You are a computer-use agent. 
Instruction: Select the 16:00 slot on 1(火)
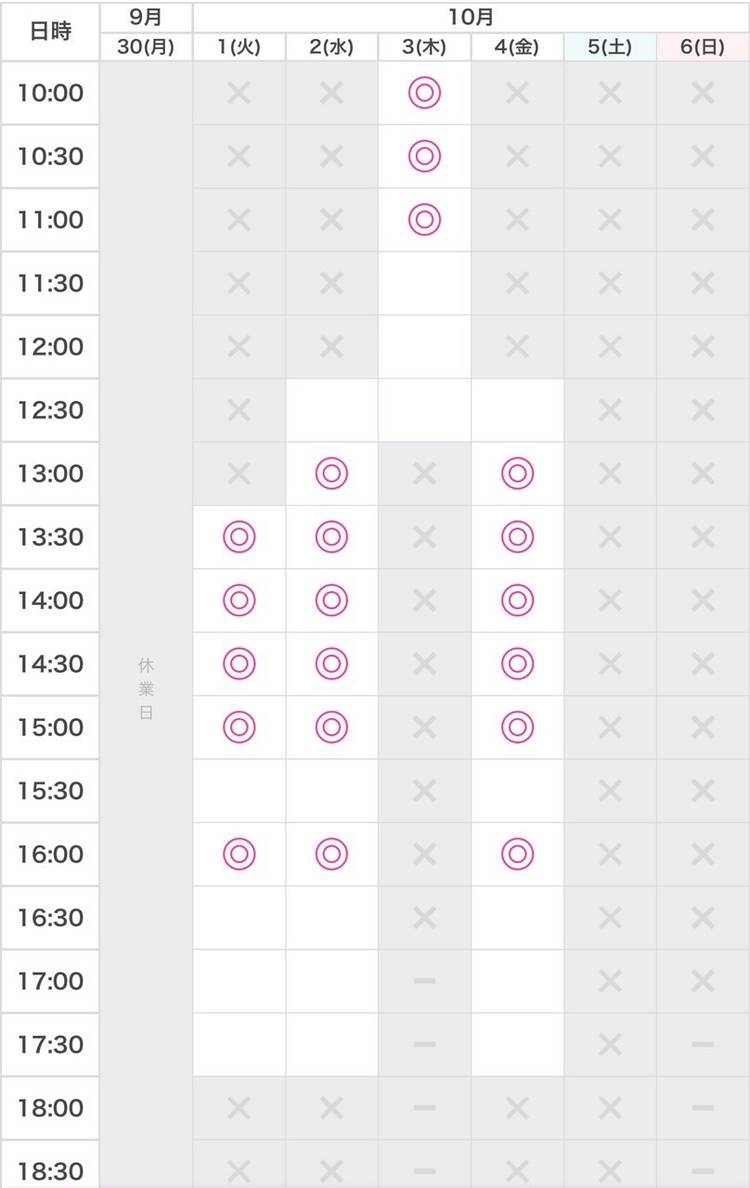click(239, 854)
